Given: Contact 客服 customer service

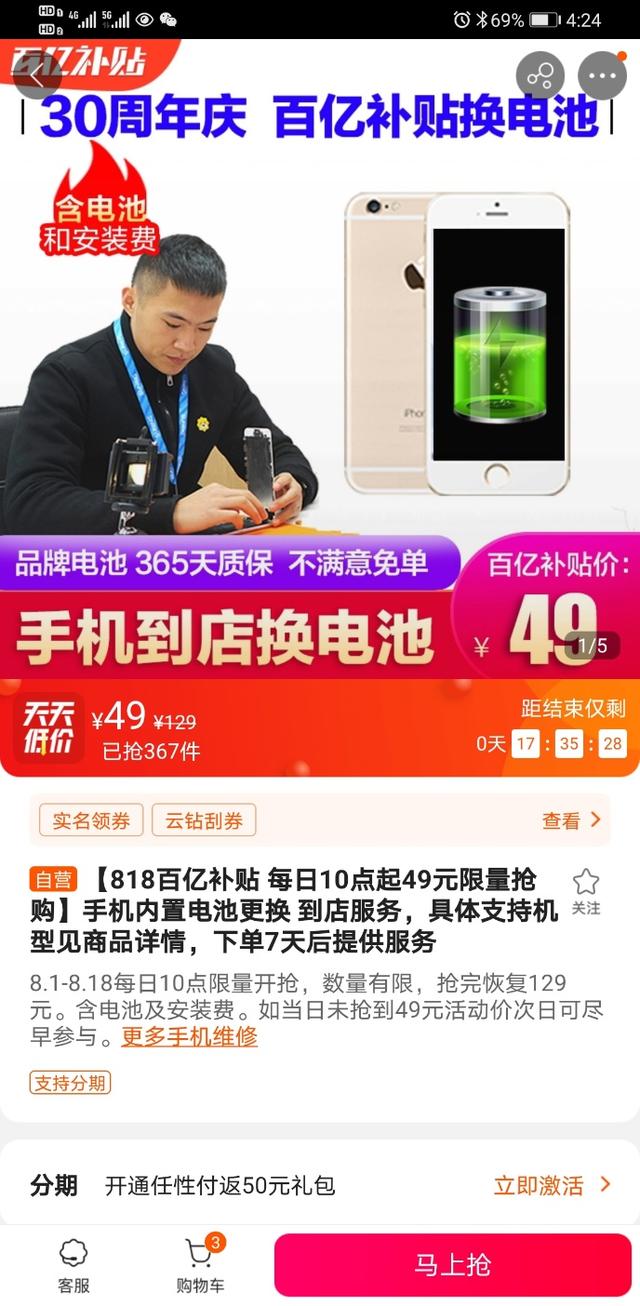Looking at the screenshot, I should 73,1266.
